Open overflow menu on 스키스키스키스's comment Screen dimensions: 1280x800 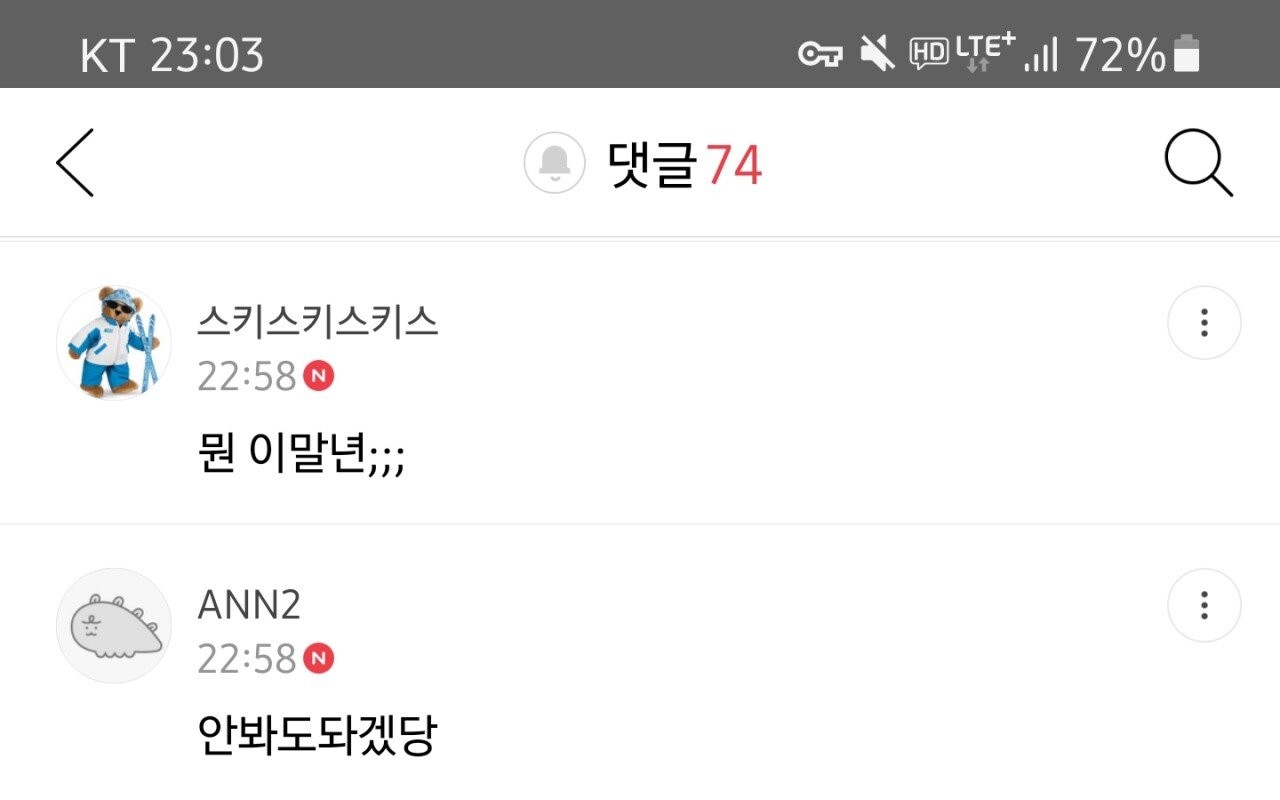(x=1204, y=323)
